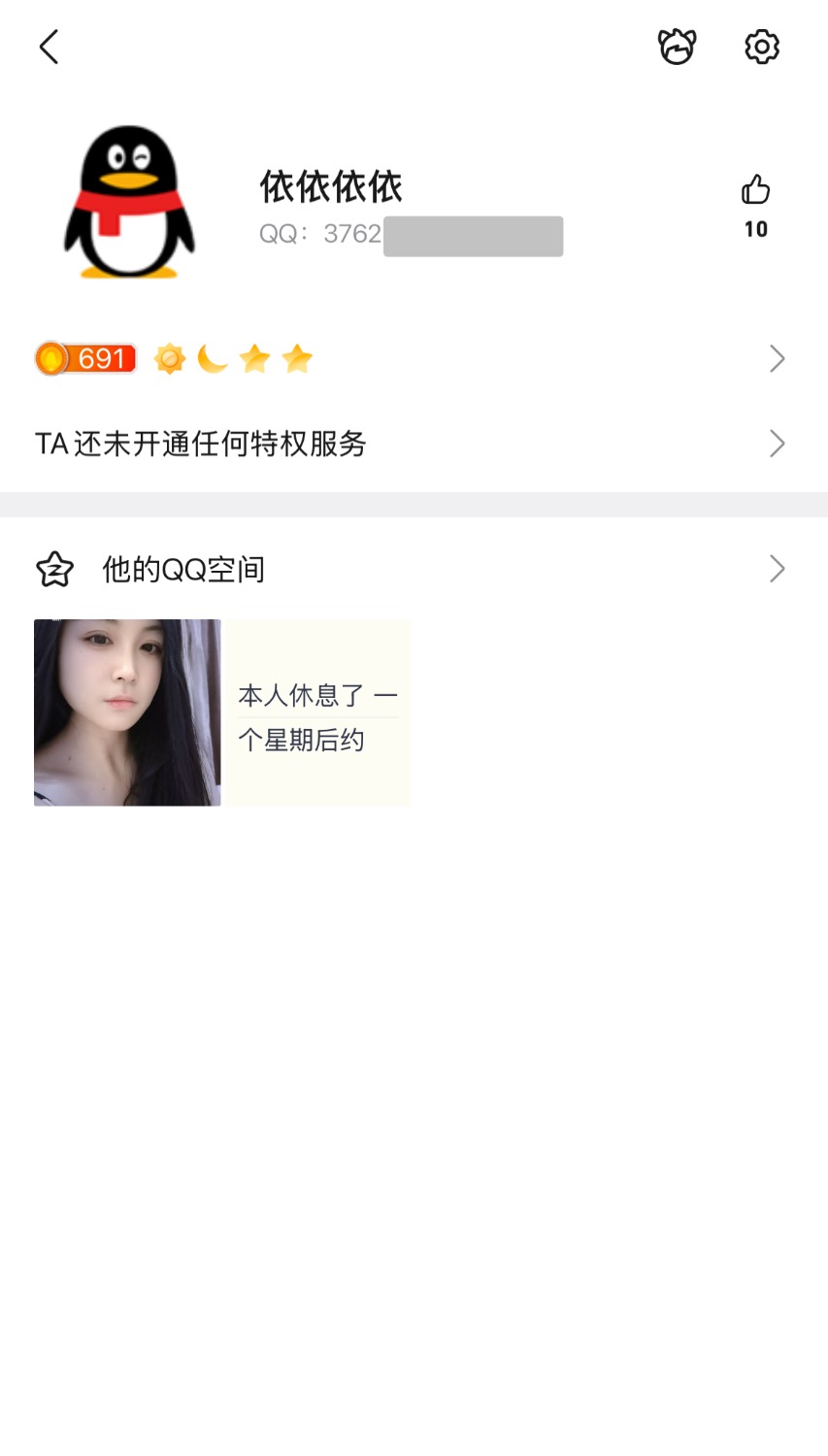Open the settings gear icon
Screen dimensions: 828x1456
tap(762, 47)
